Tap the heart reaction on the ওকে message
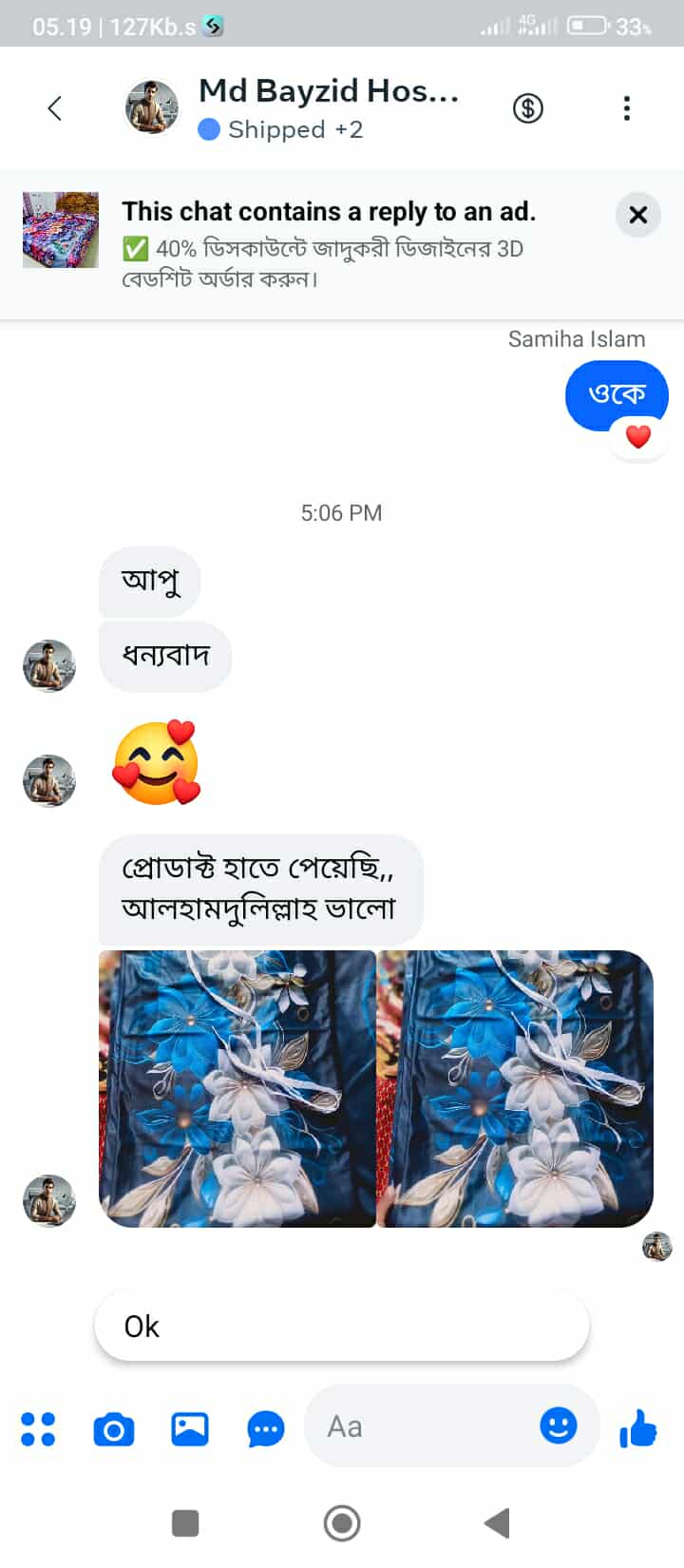The height and width of the screenshot is (1568, 684). pos(638,437)
